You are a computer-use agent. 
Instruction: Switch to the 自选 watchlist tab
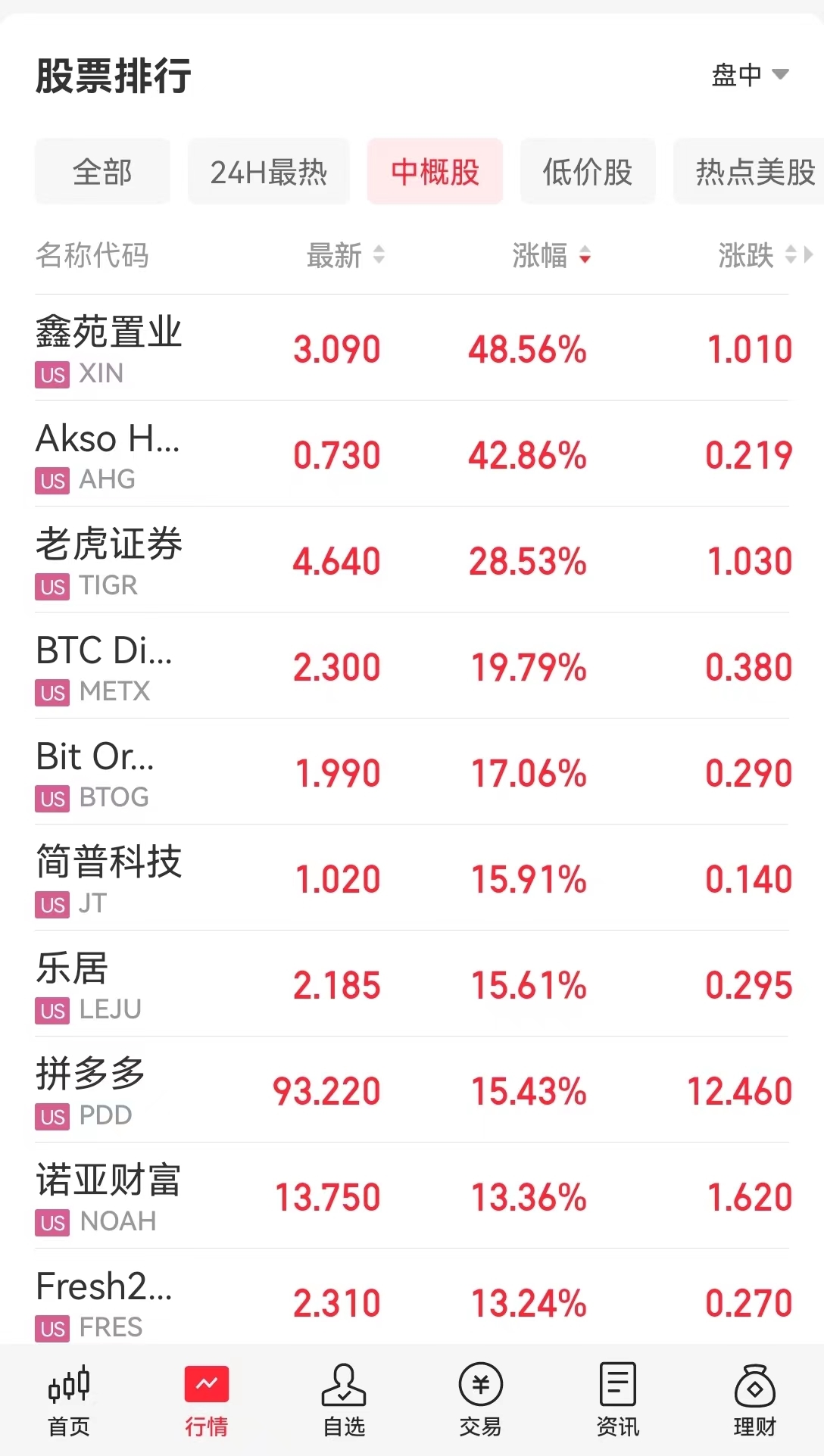[x=344, y=1401]
